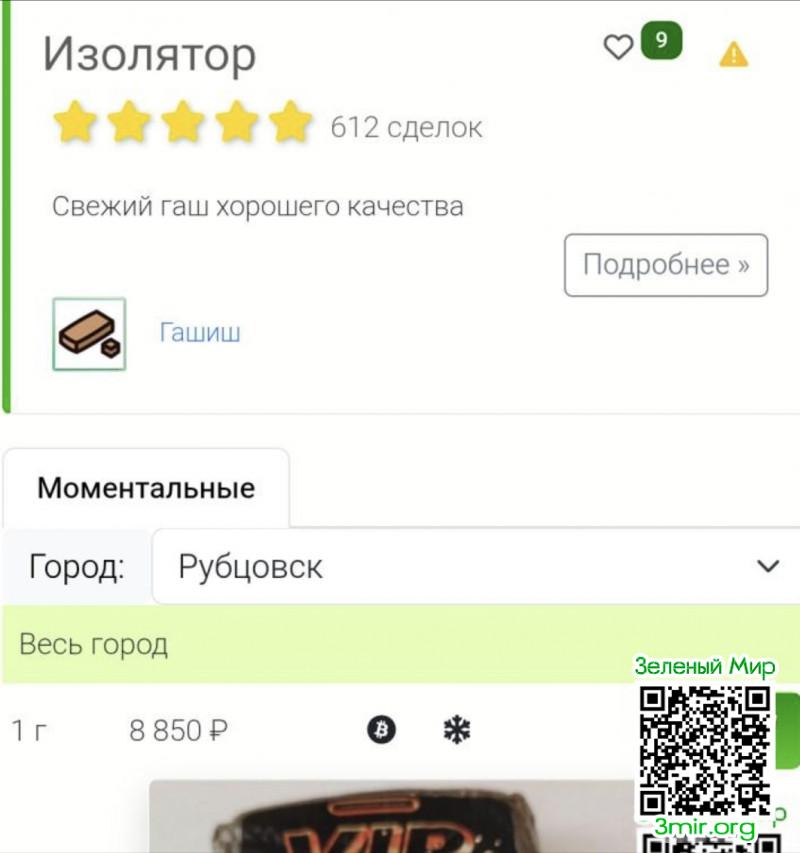Screen dimensions: 800x853
Task: Open the Подробнее details button
Action: (665, 265)
